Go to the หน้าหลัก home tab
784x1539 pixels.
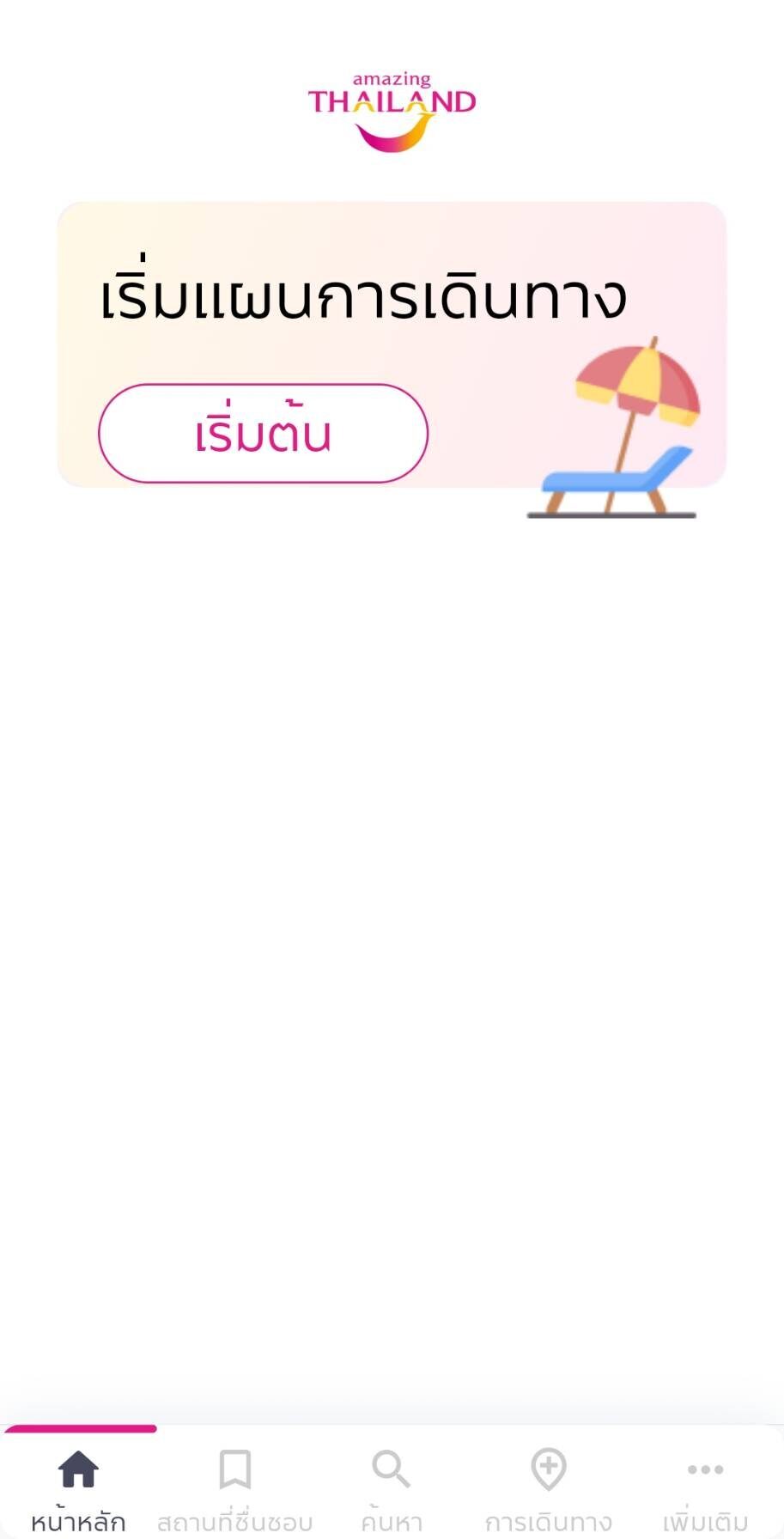pyautogui.click(x=78, y=1486)
